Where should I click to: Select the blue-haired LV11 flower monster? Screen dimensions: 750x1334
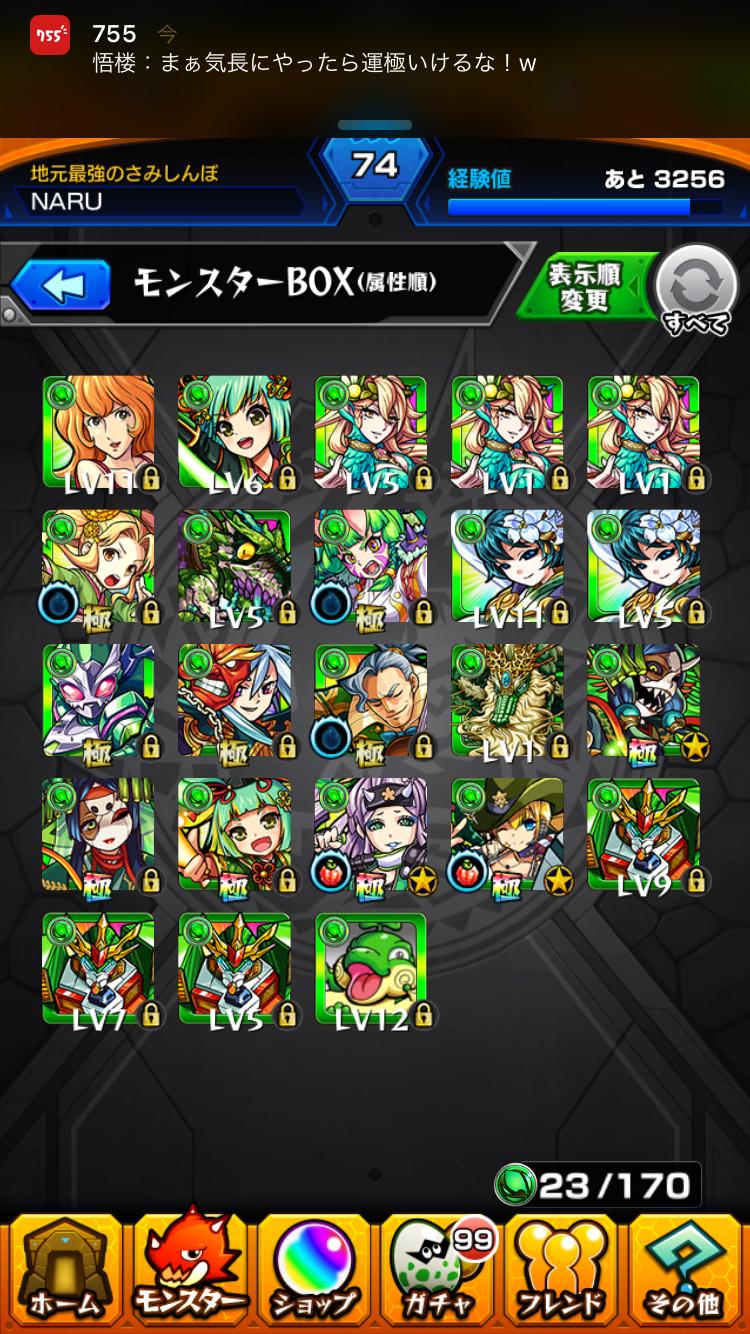[x=506, y=566]
